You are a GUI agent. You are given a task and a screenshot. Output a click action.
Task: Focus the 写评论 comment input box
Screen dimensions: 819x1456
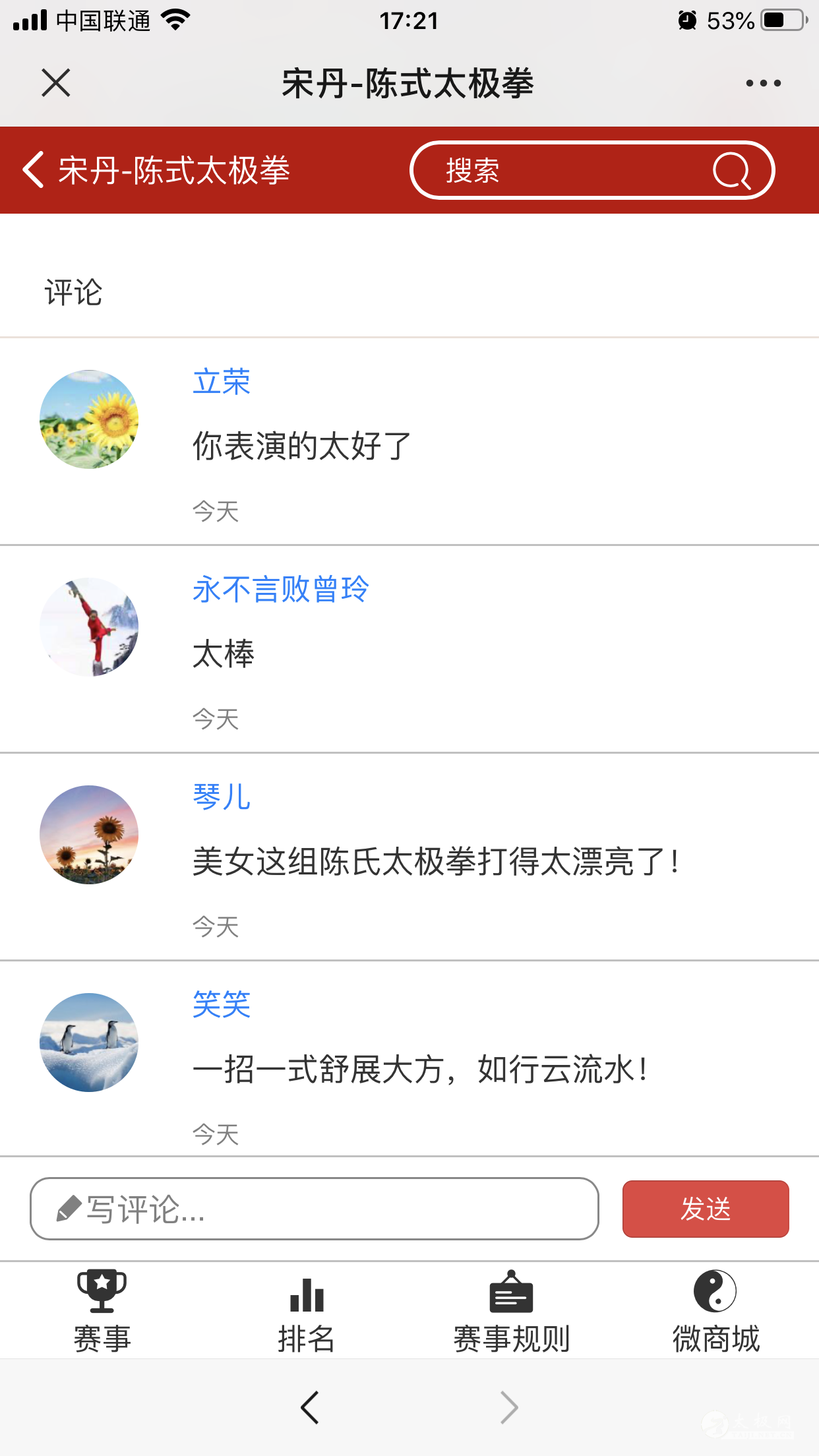click(315, 1209)
